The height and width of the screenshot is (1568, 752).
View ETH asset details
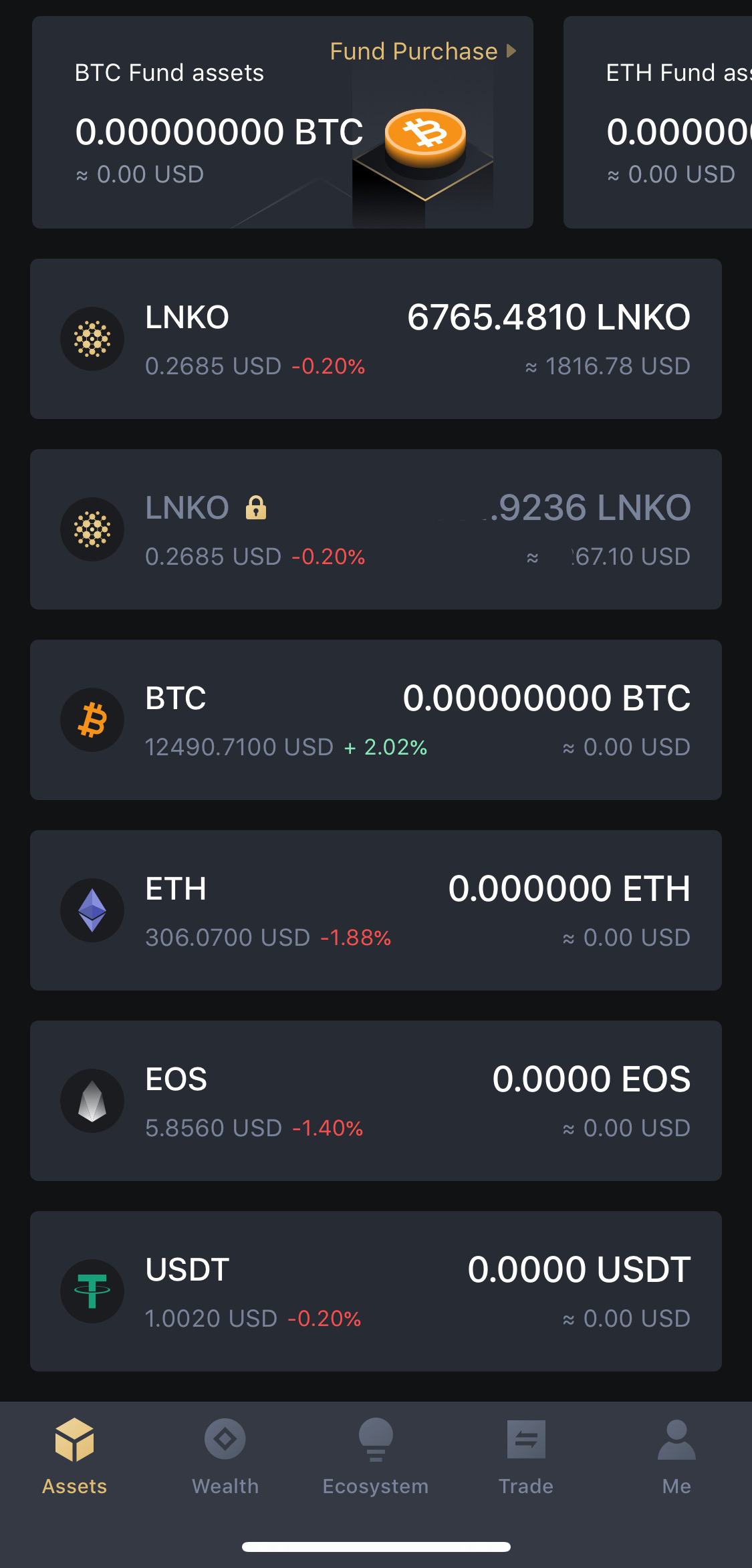tap(376, 910)
